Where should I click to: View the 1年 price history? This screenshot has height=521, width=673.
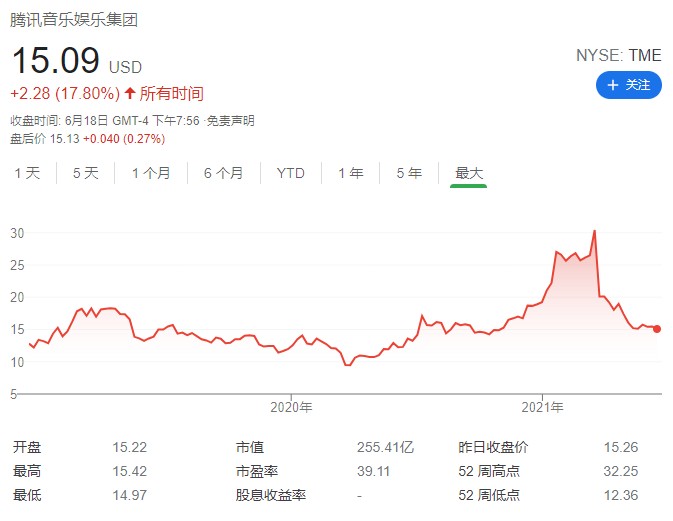click(350, 173)
